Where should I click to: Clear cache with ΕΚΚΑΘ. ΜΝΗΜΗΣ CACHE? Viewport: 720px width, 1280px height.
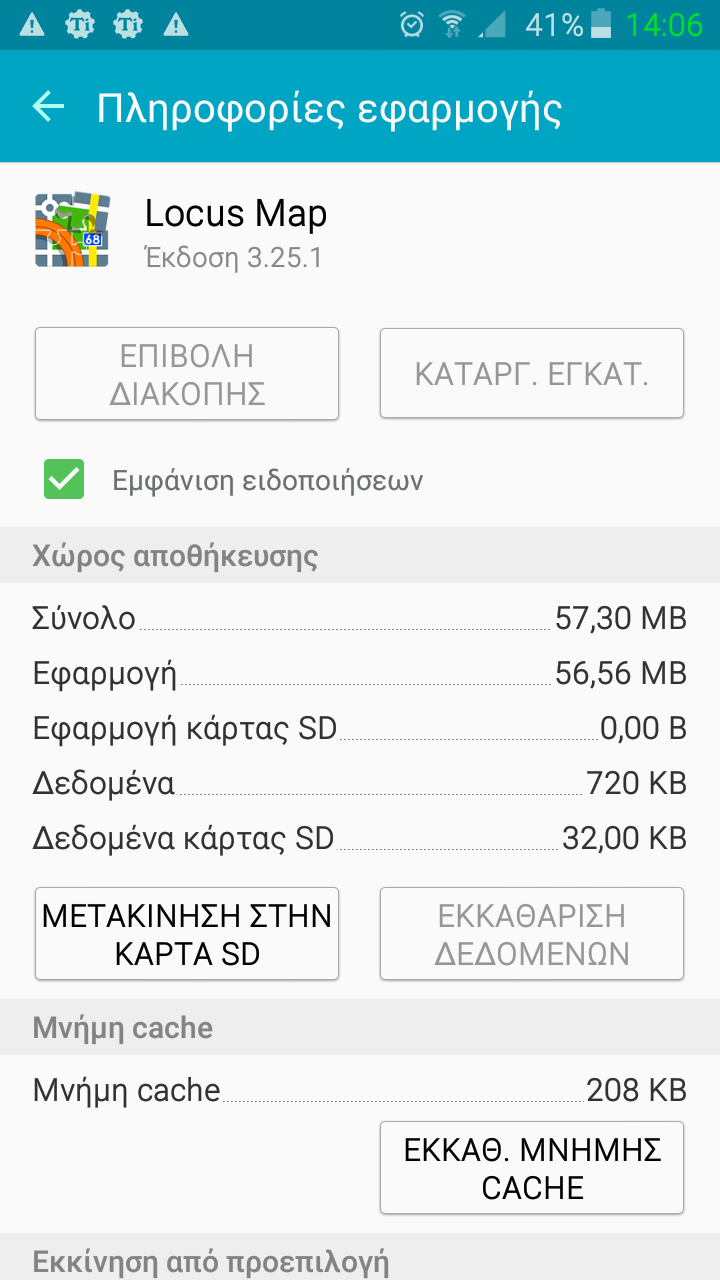point(531,1168)
